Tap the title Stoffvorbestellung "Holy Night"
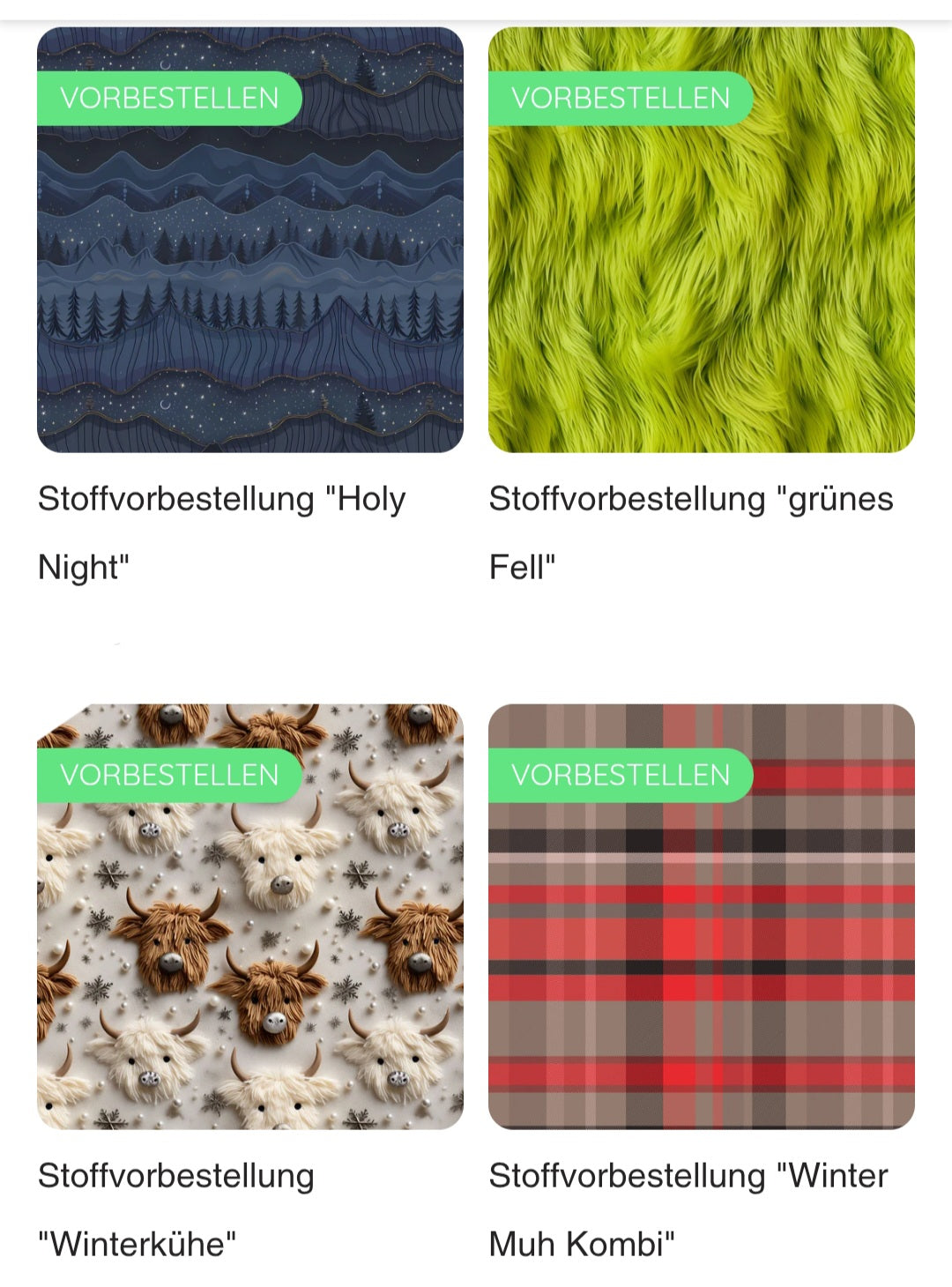Viewport: 952px width, 1287px height. [220, 532]
